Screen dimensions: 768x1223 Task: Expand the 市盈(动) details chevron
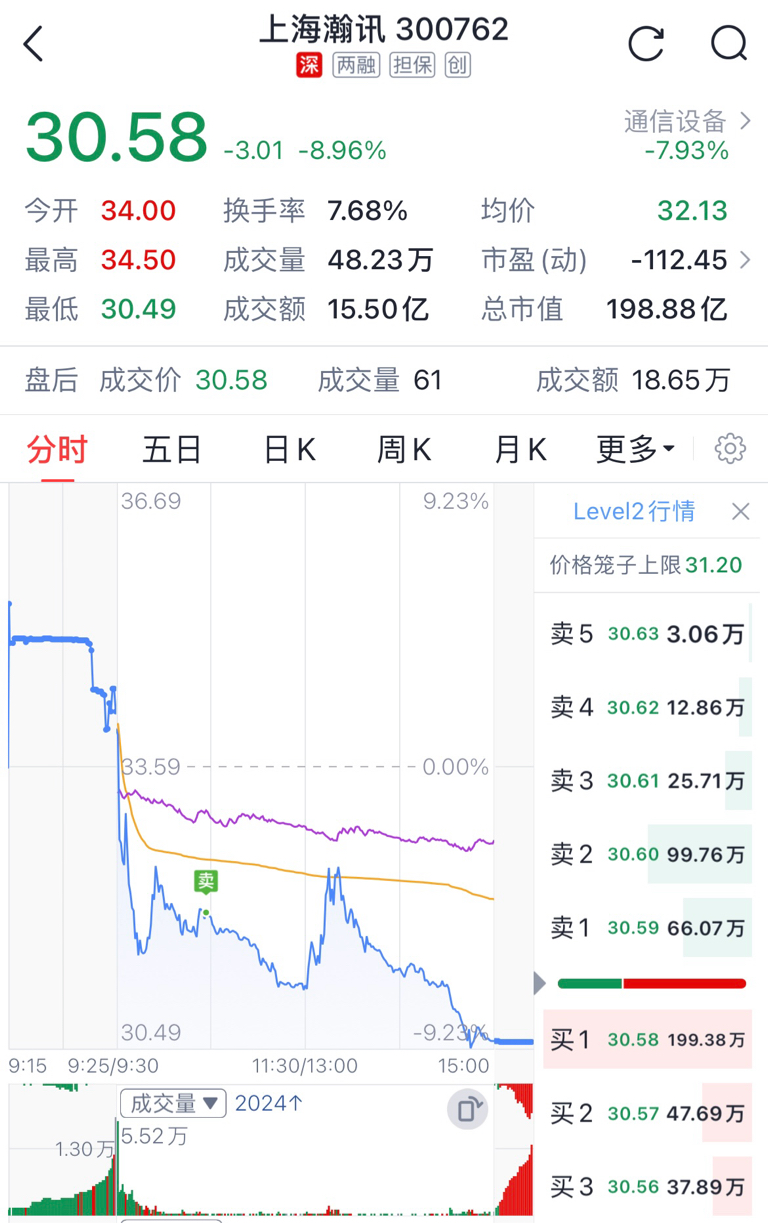(744, 260)
